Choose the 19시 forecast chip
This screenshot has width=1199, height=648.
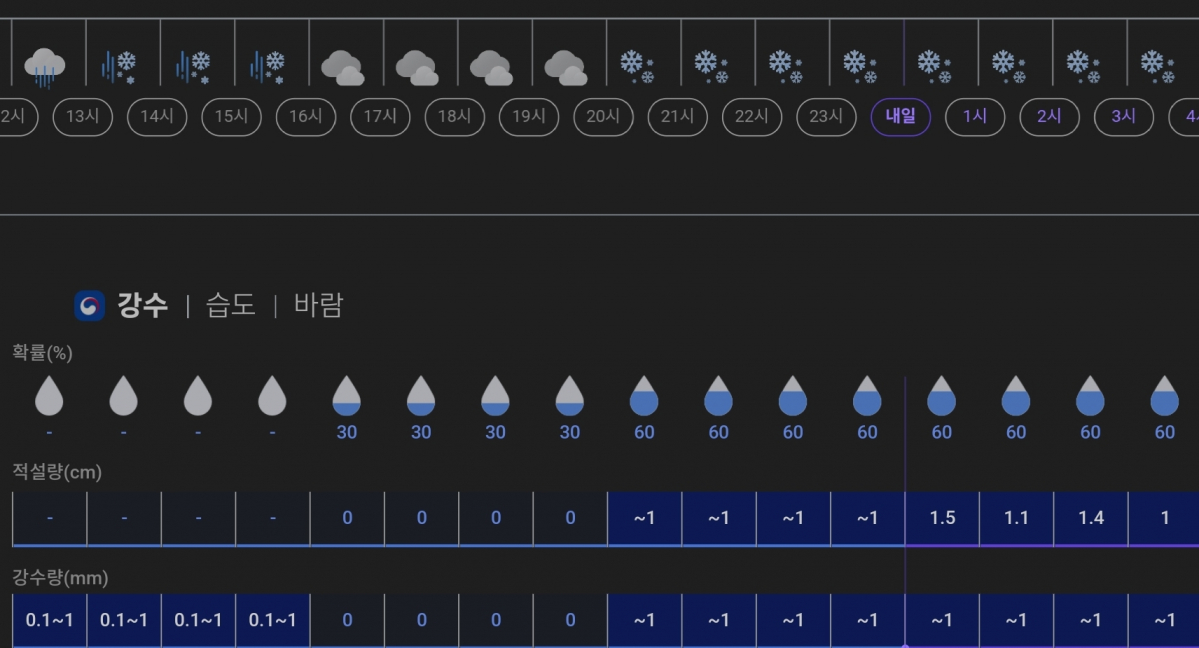tap(529, 117)
